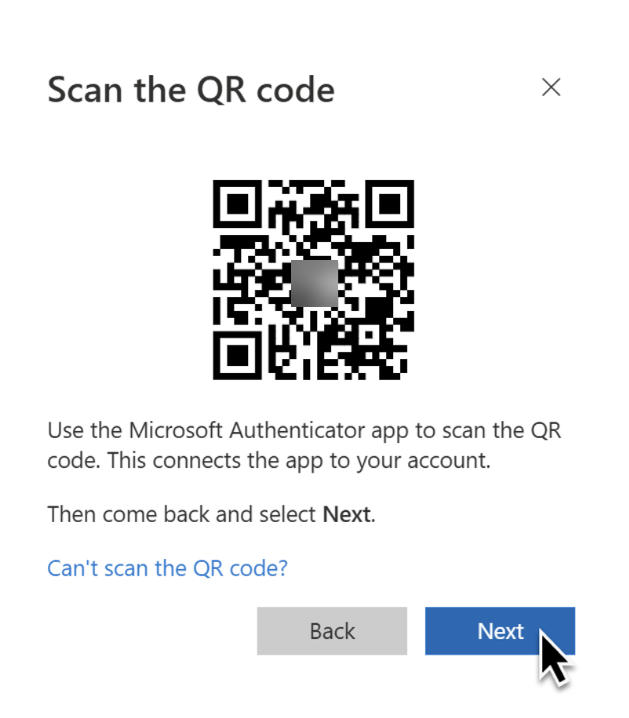Open the Can't scan the QR code link
This screenshot has height=718, width=629.
(x=168, y=568)
